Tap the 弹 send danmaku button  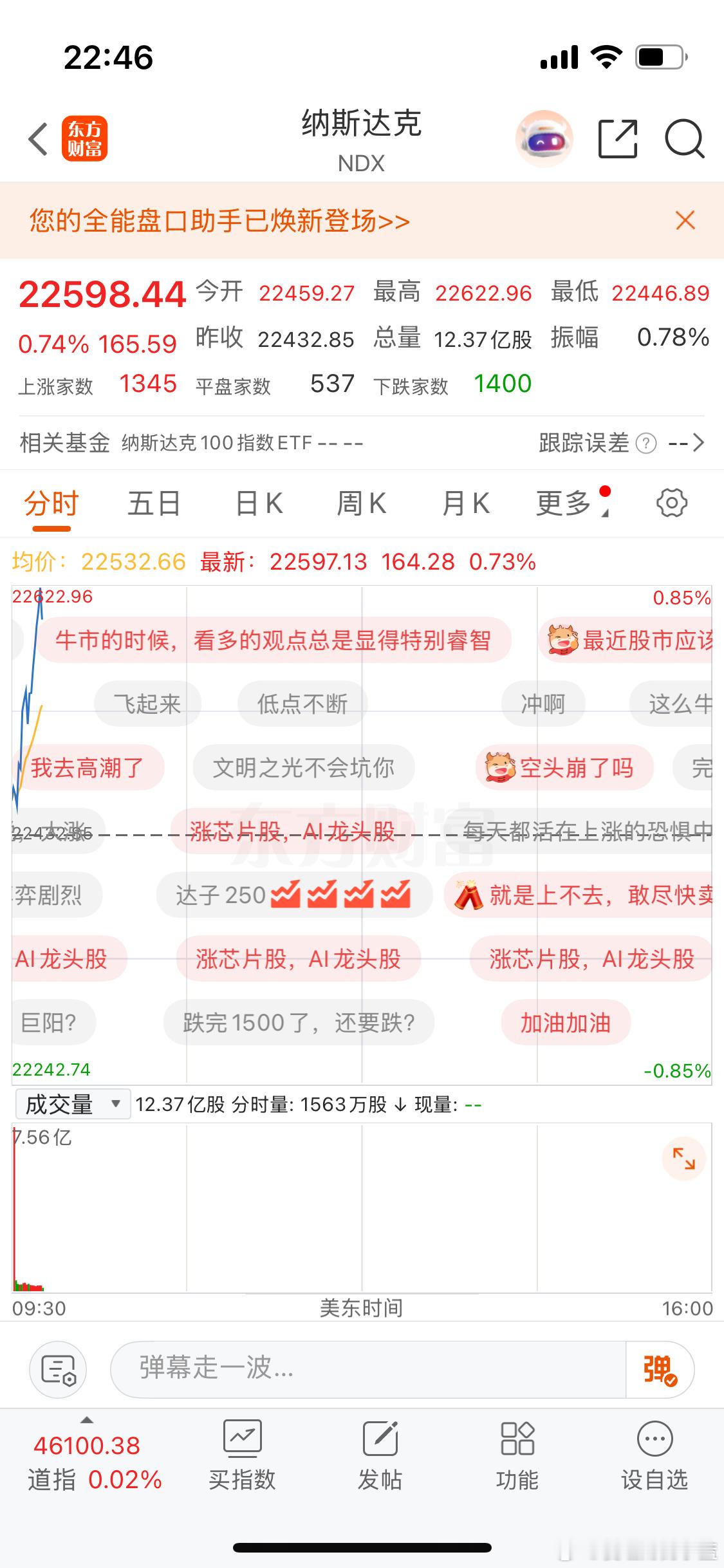(659, 1369)
